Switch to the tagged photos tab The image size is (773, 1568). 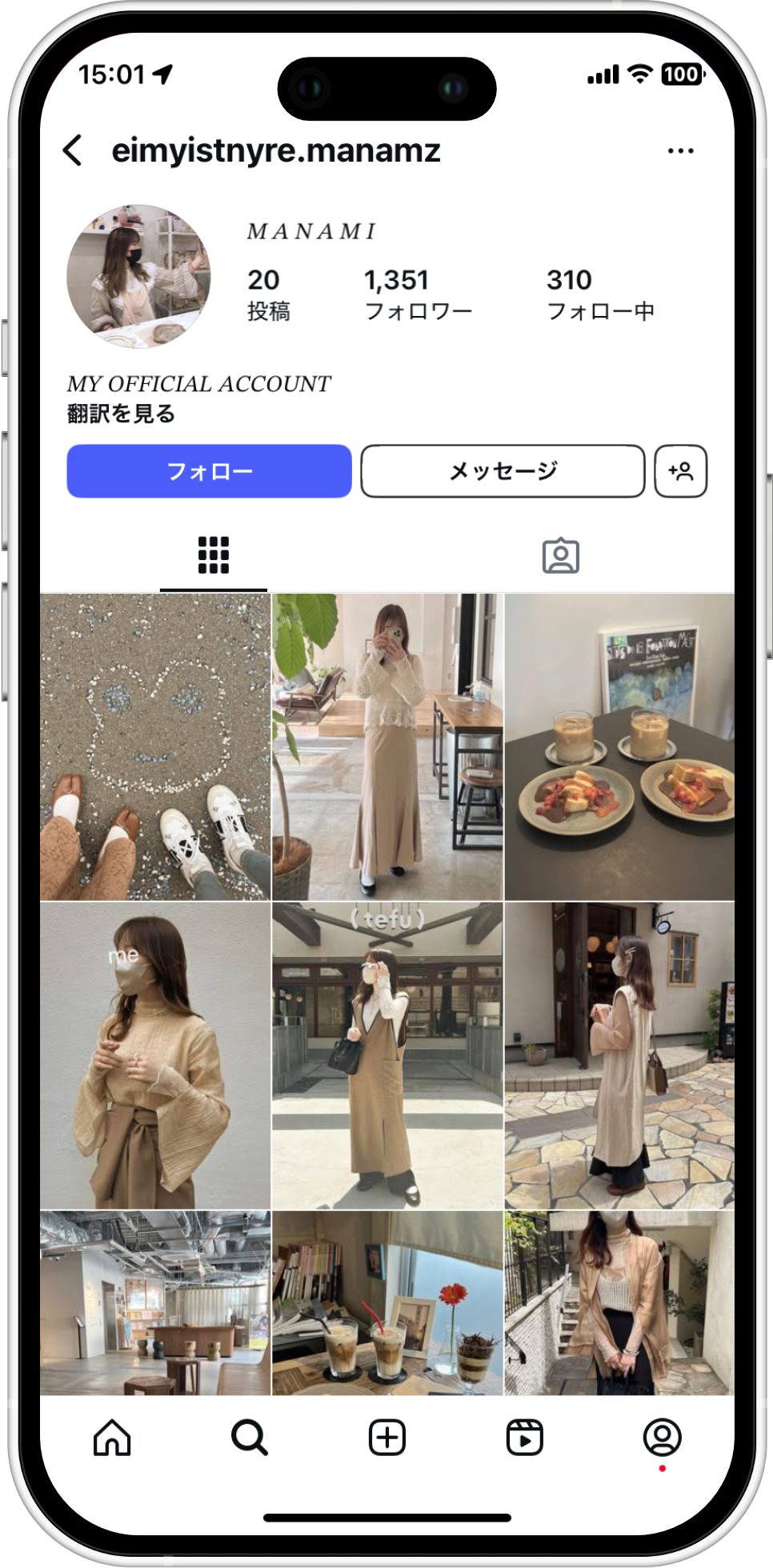[x=561, y=555]
